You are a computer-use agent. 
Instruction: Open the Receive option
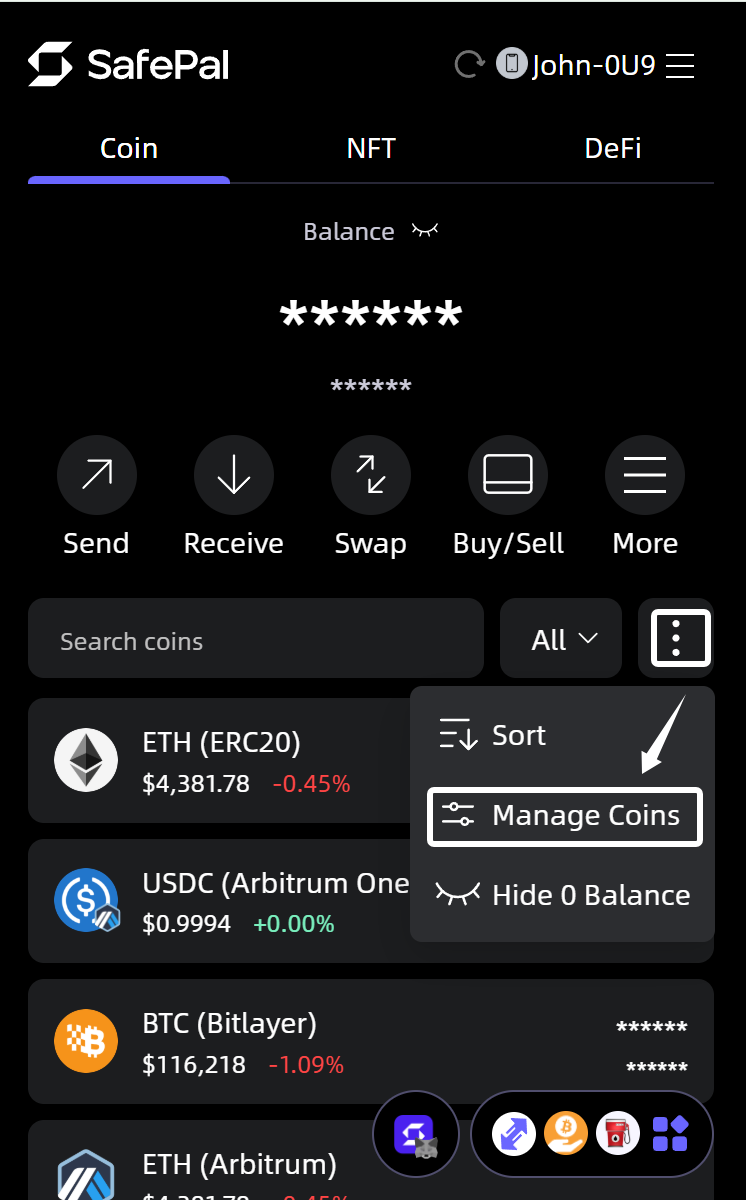(x=233, y=476)
